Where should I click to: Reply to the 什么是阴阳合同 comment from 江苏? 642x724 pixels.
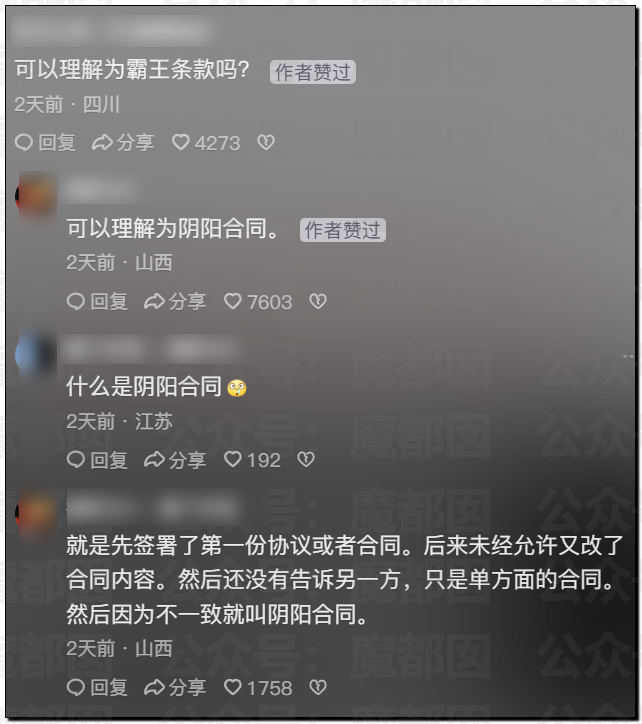(98, 460)
